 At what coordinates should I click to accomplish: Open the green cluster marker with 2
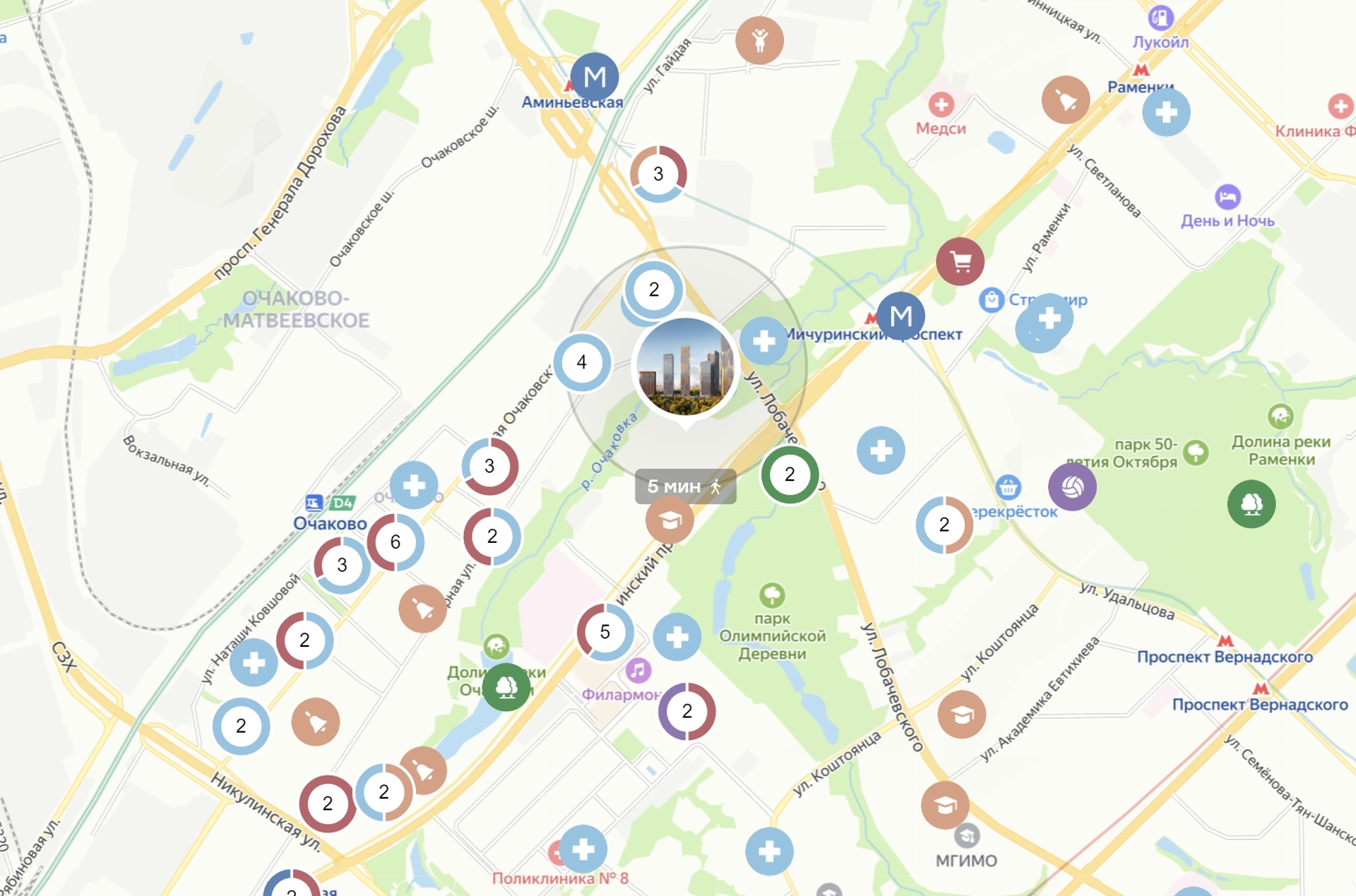pyautogui.click(x=790, y=474)
